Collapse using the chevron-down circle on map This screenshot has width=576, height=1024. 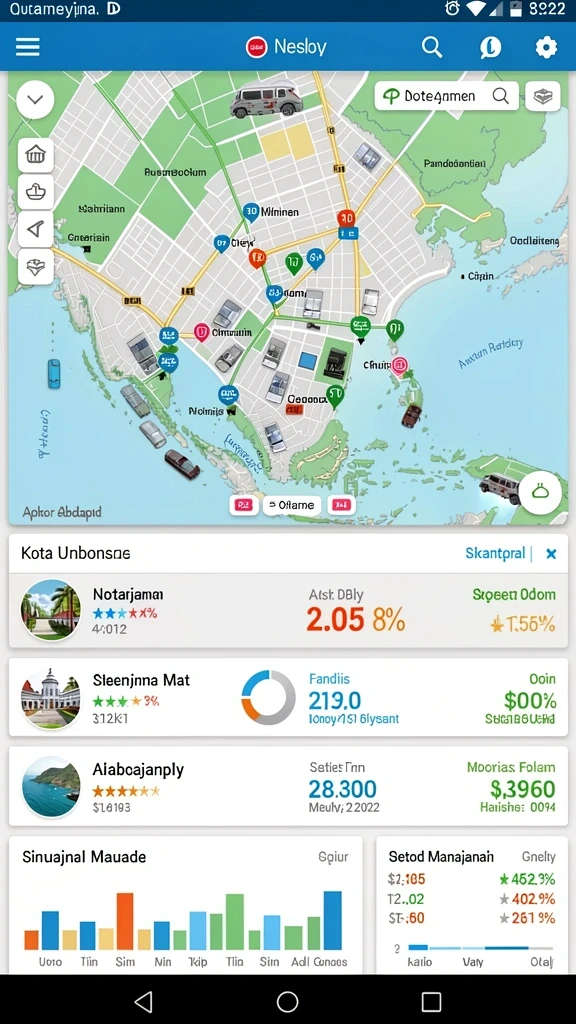(x=35, y=100)
